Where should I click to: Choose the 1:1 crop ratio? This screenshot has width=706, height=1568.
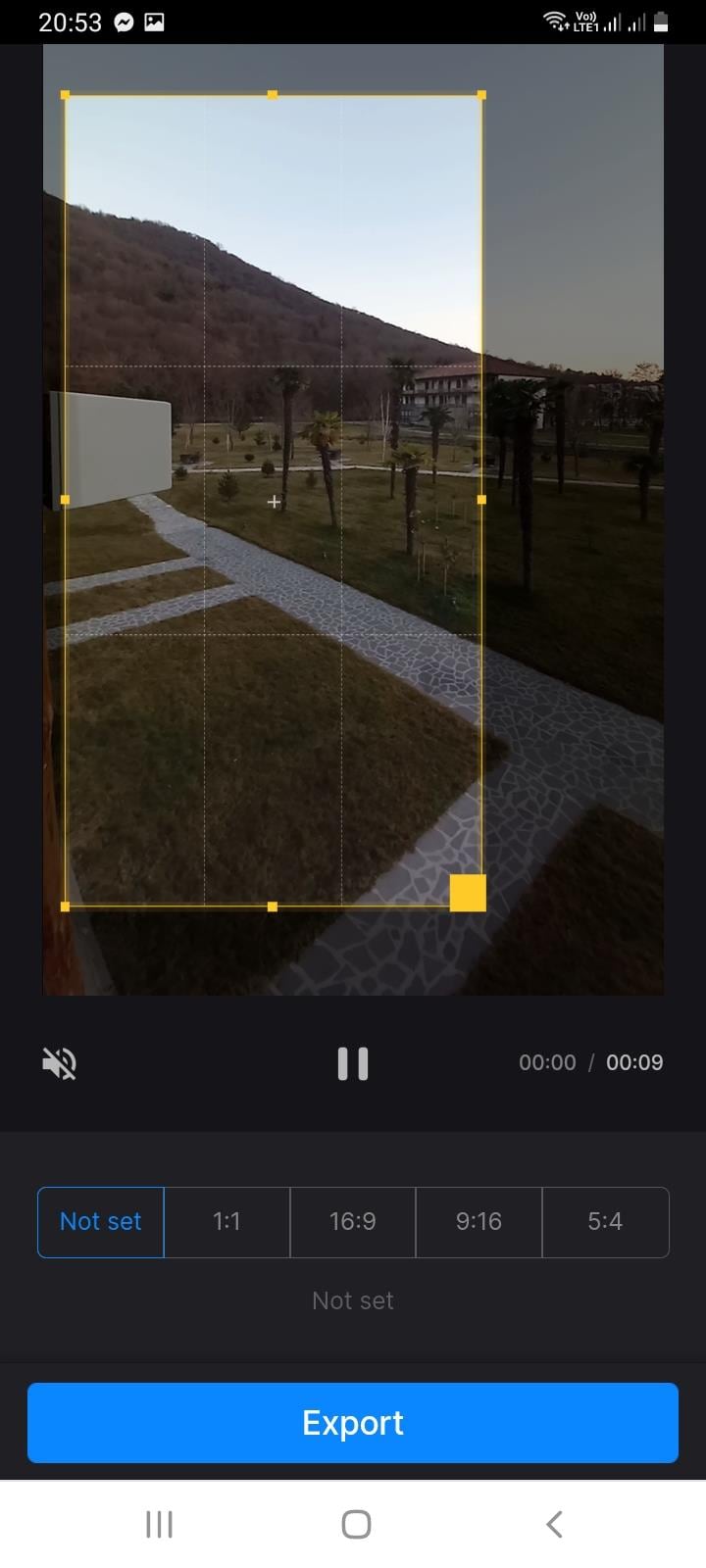tap(227, 1221)
